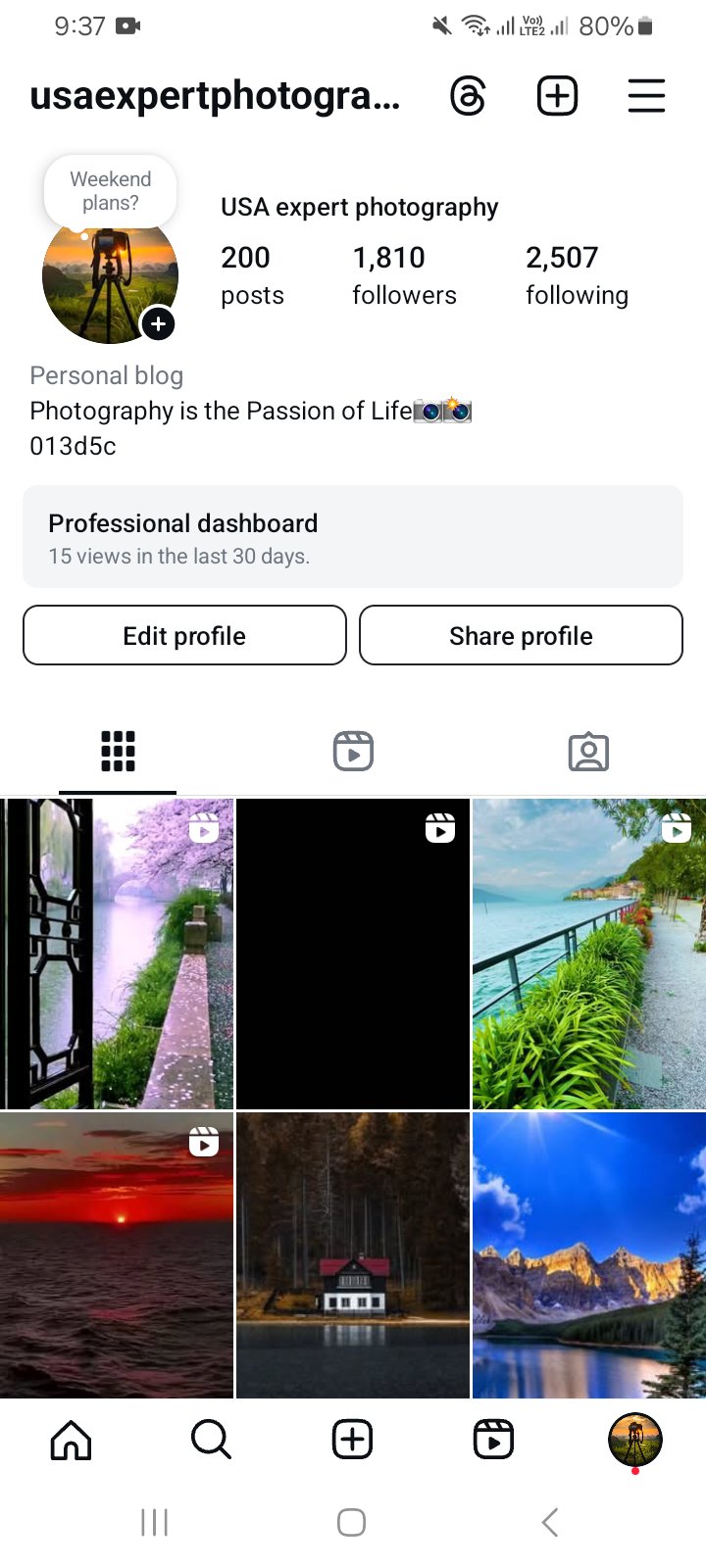Go to the Home feed
The height and width of the screenshot is (1568, 706).
point(71,1440)
